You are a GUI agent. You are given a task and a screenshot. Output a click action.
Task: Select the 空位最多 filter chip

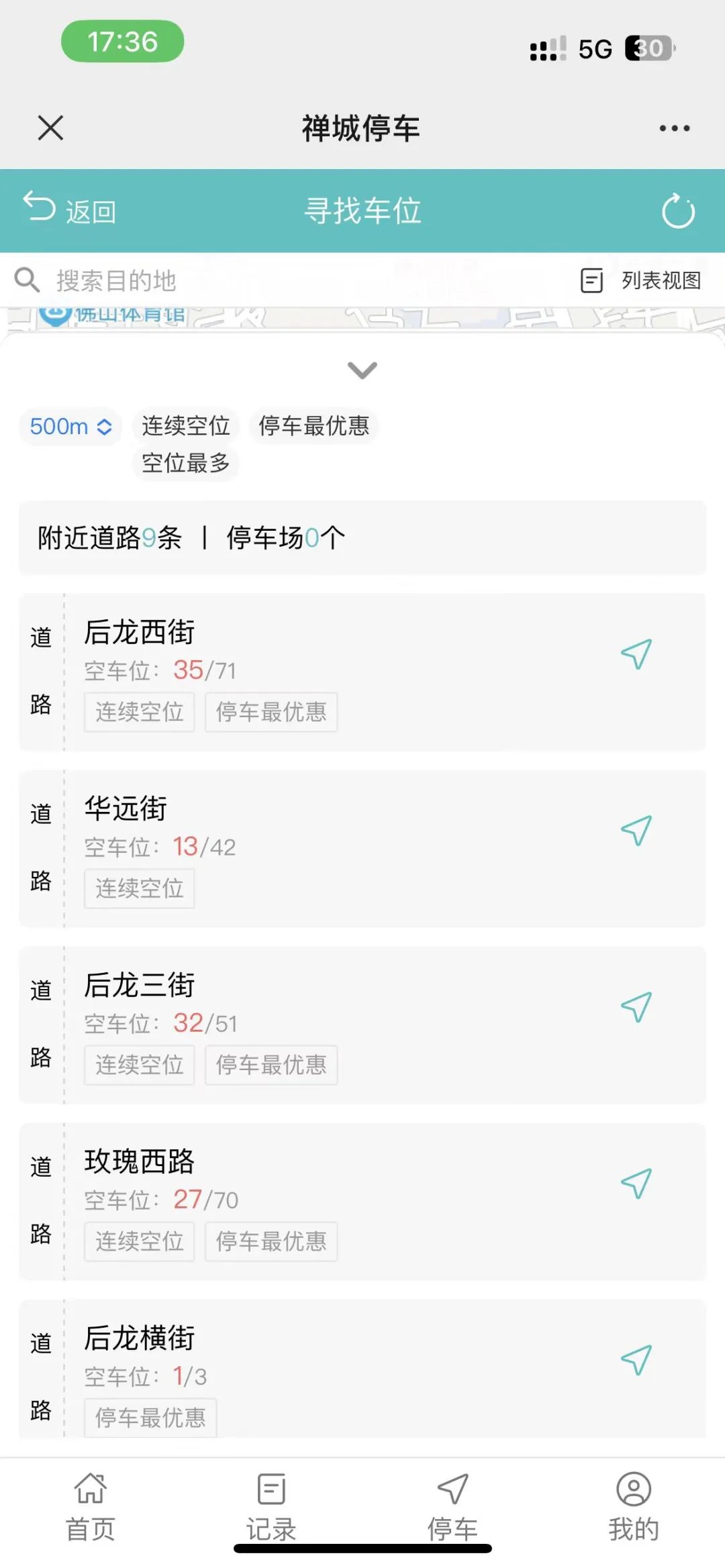(x=186, y=463)
